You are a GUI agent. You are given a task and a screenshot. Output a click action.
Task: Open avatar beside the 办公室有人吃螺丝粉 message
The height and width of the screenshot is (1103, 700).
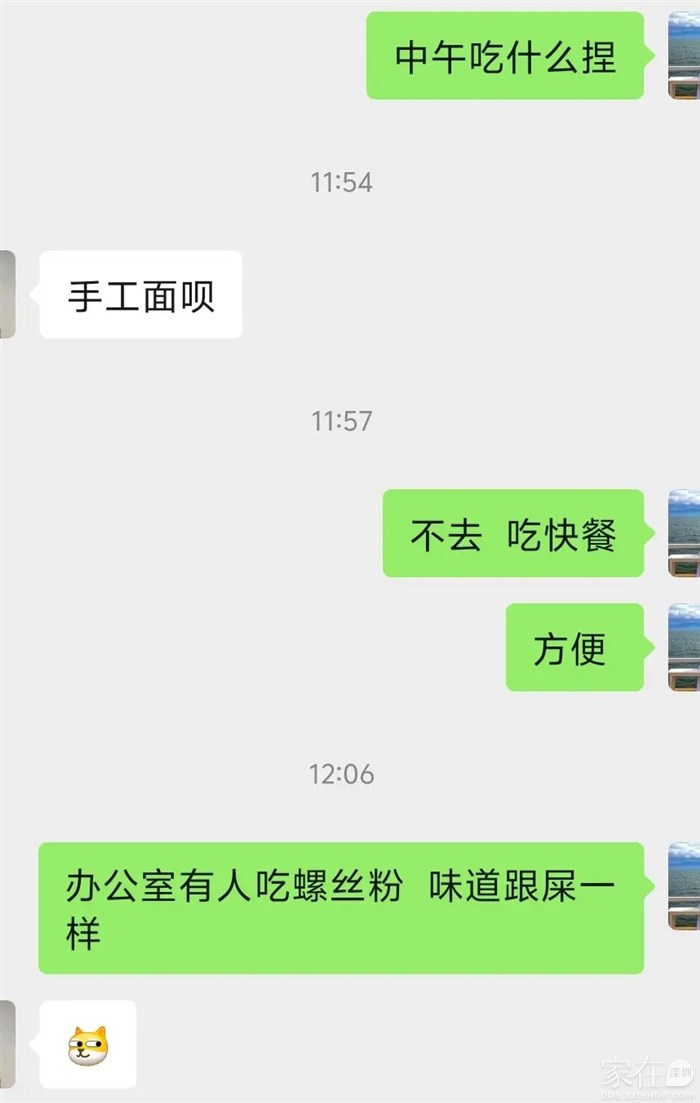(x=684, y=886)
